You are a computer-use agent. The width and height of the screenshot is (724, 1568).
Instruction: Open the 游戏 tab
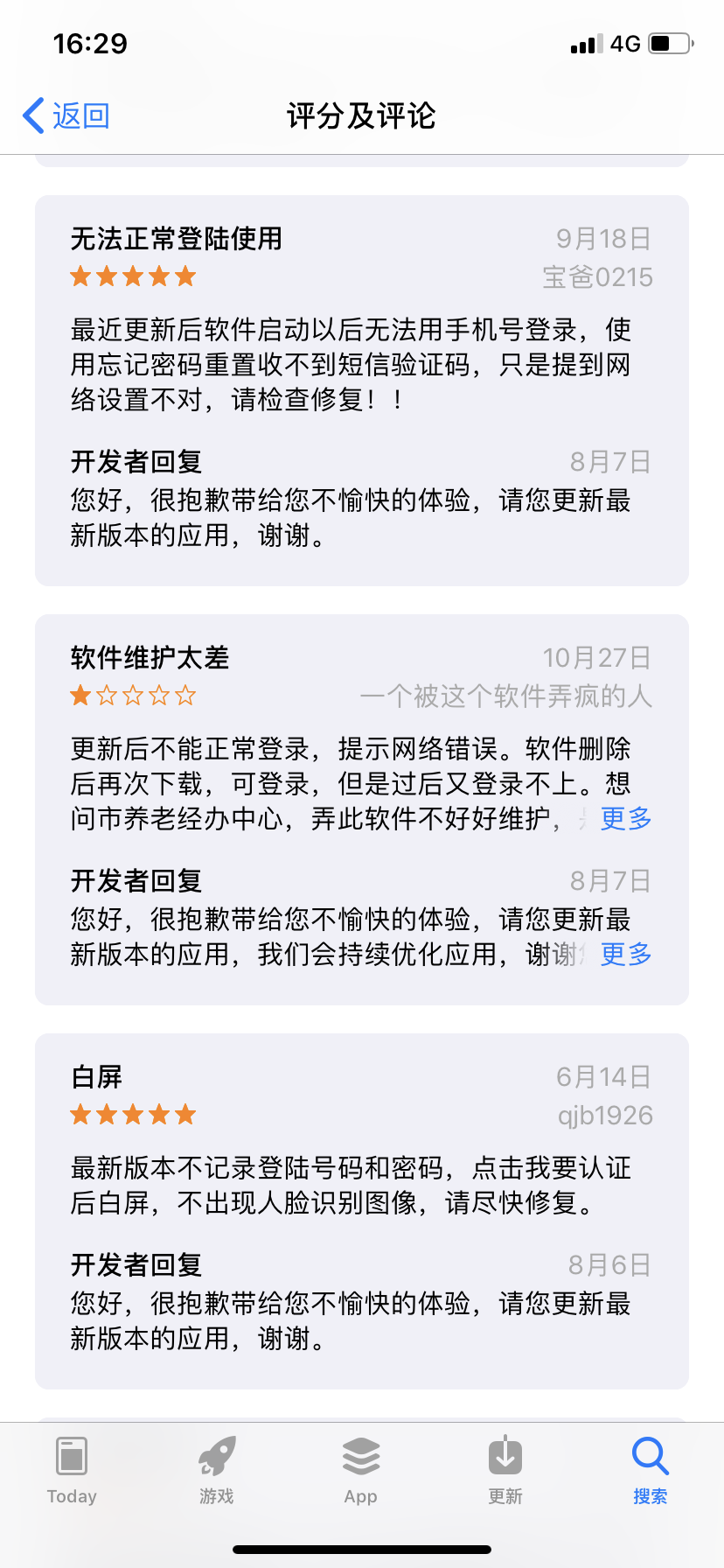tap(216, 1470)
